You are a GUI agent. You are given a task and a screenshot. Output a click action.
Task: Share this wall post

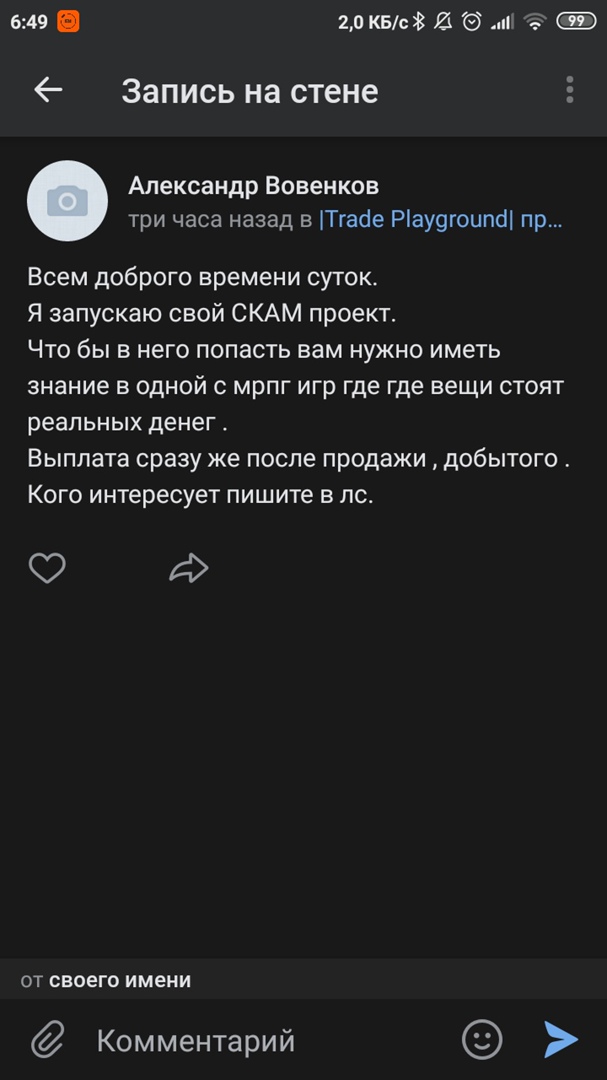pyautogui.click(x=188, y=569)
